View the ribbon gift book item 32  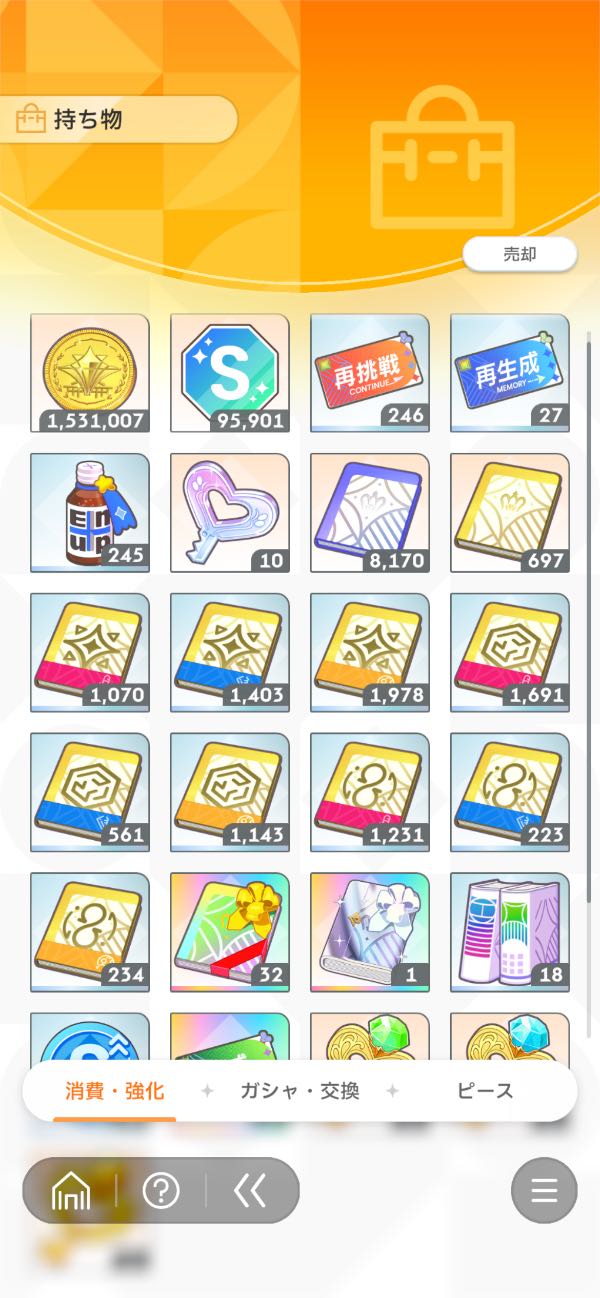coord(230,932)
